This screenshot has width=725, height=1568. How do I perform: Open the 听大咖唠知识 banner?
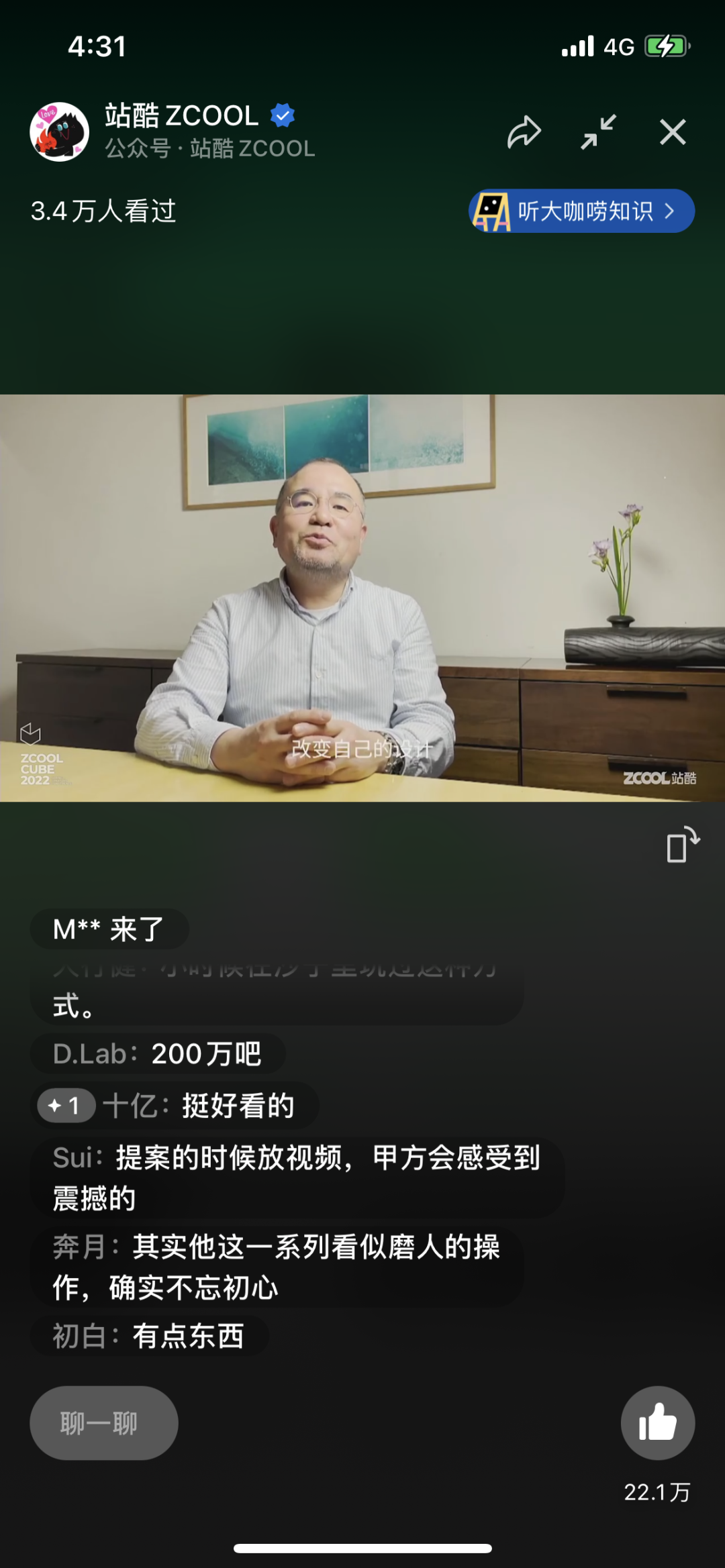pos(581,211)
